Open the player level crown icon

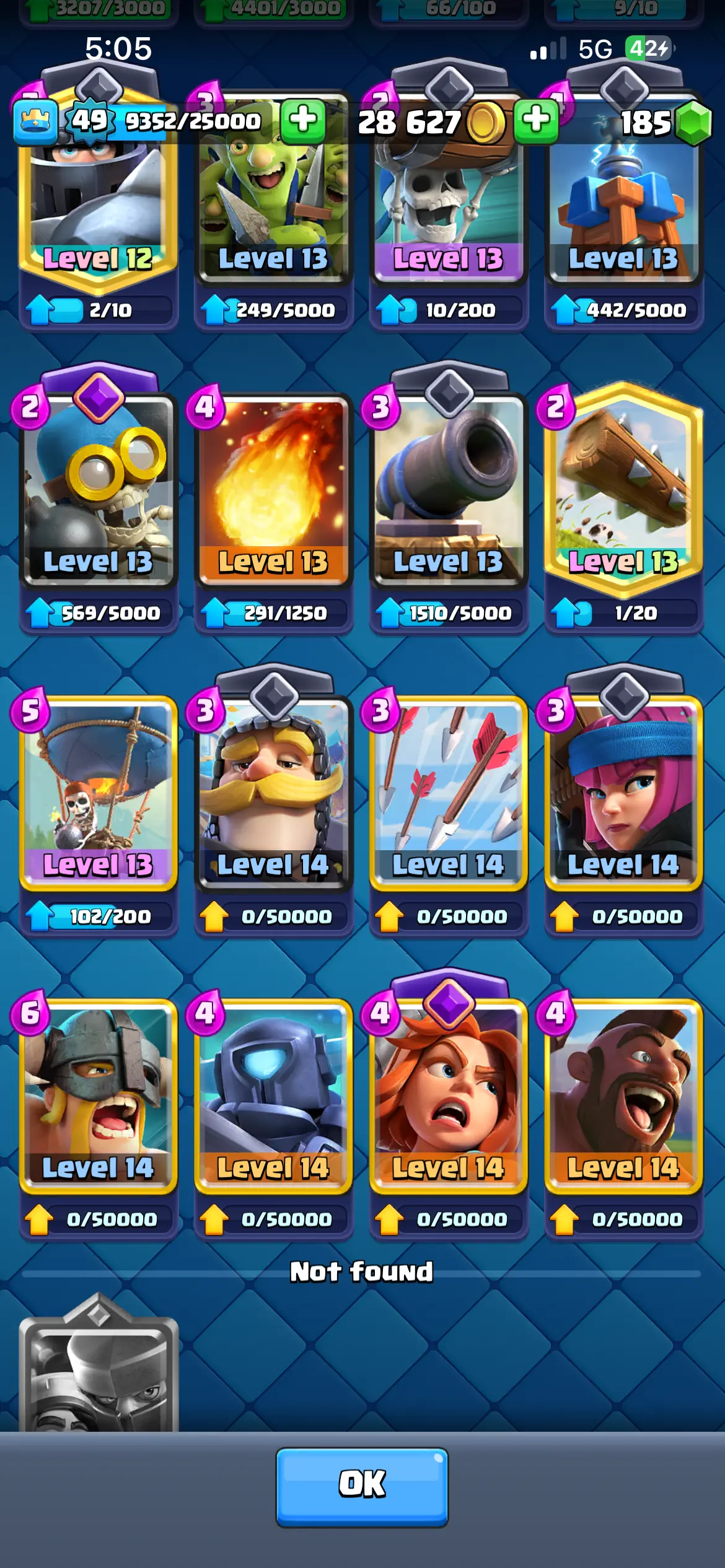(x=35, y=120)
